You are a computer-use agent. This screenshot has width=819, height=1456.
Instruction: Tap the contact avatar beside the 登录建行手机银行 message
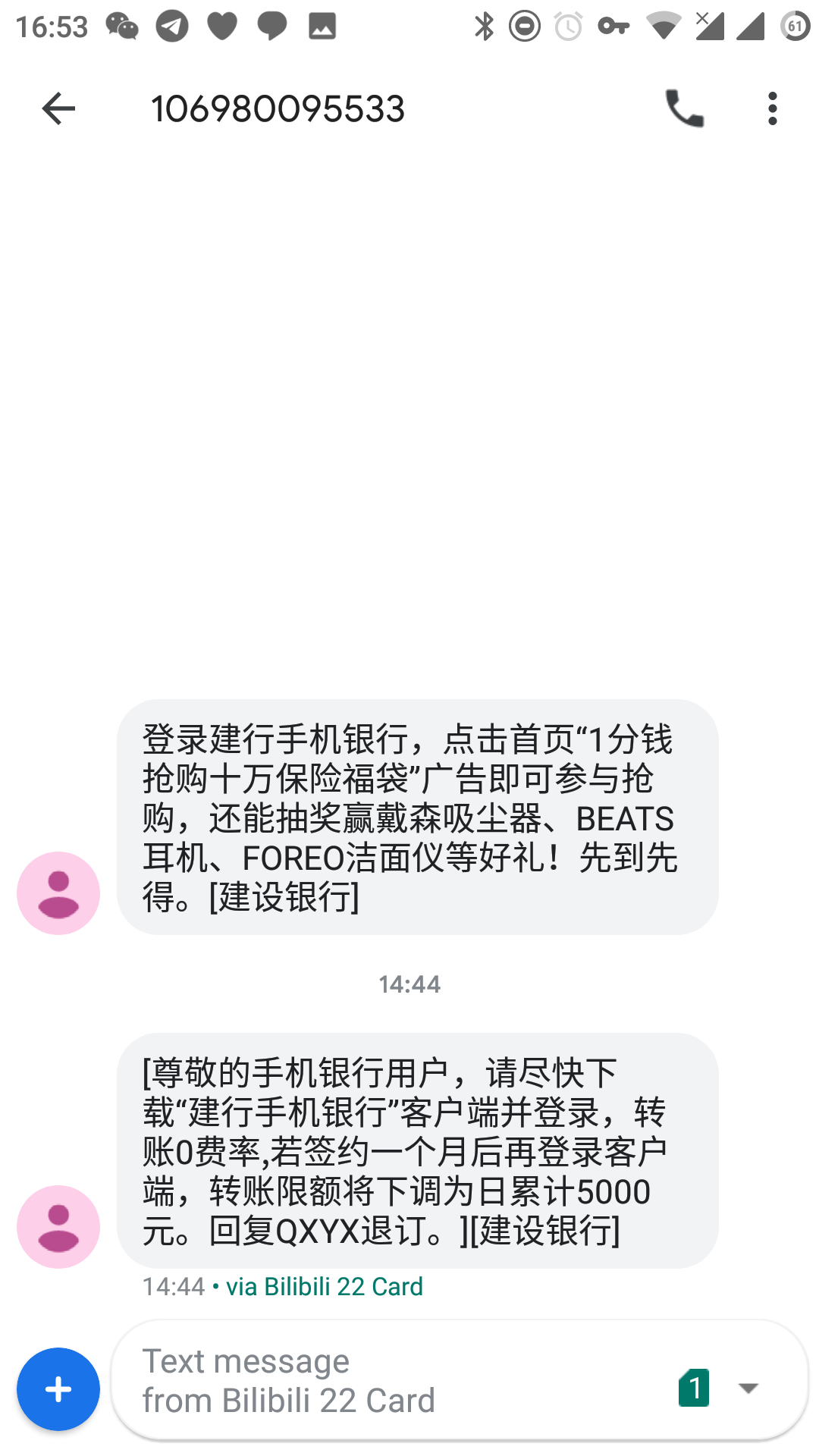tap(58, 893)
